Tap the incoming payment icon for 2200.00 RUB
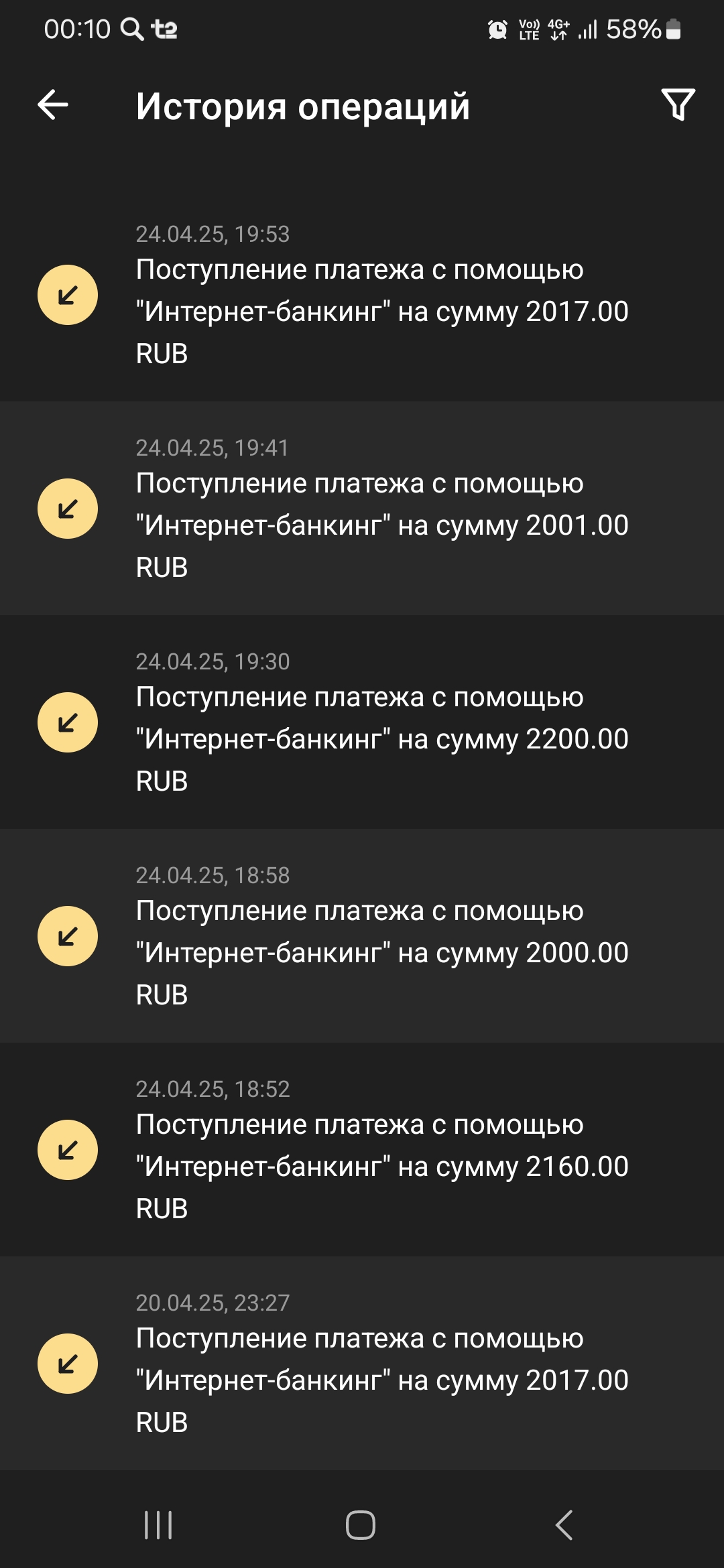 pyautogui.click(x=67, y=722)
